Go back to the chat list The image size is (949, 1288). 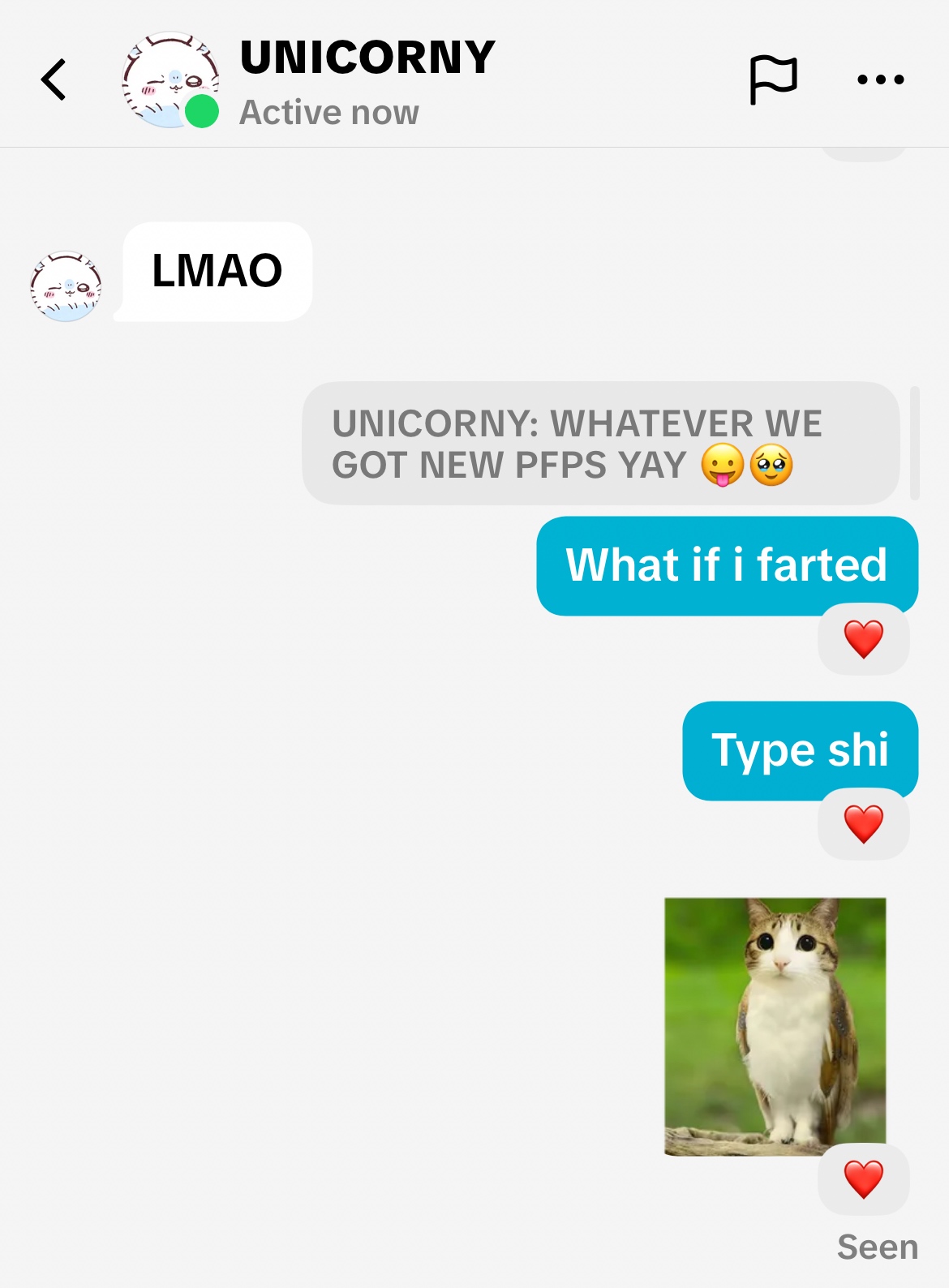pyautogui.click(x=54, y=79)
